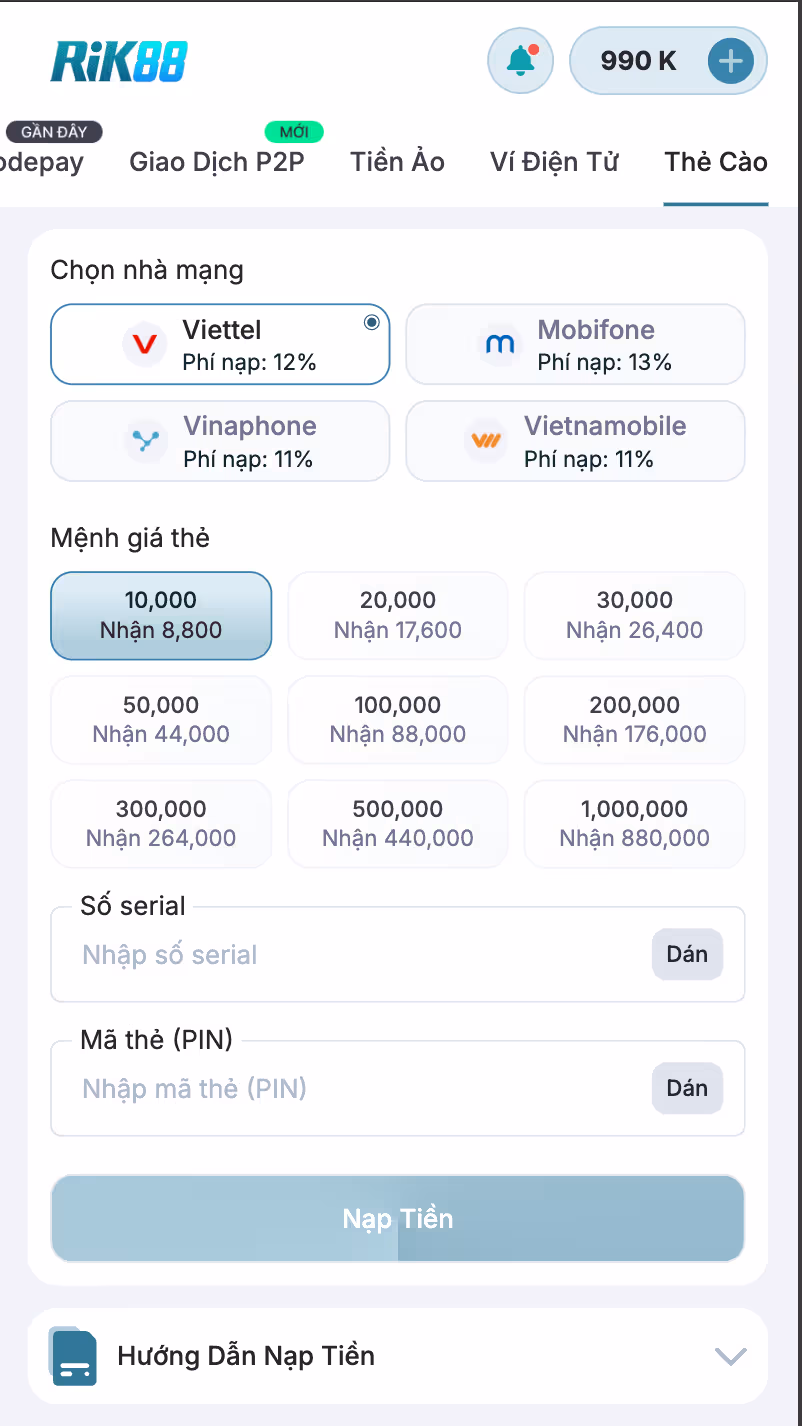Pick the 1,000,000 denomination
802x1426 pixels.
click(x=635, y=823)
